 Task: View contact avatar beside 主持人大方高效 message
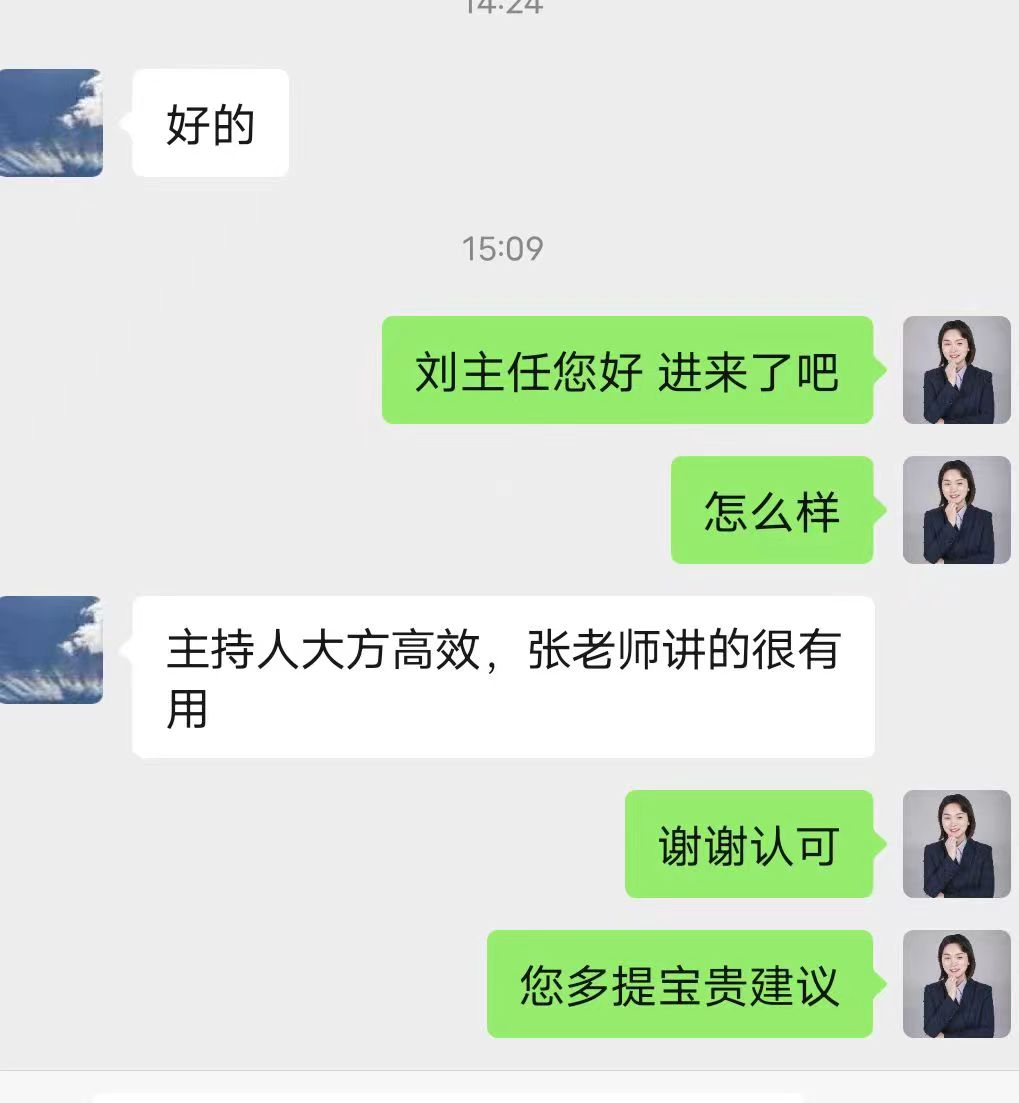51,650
